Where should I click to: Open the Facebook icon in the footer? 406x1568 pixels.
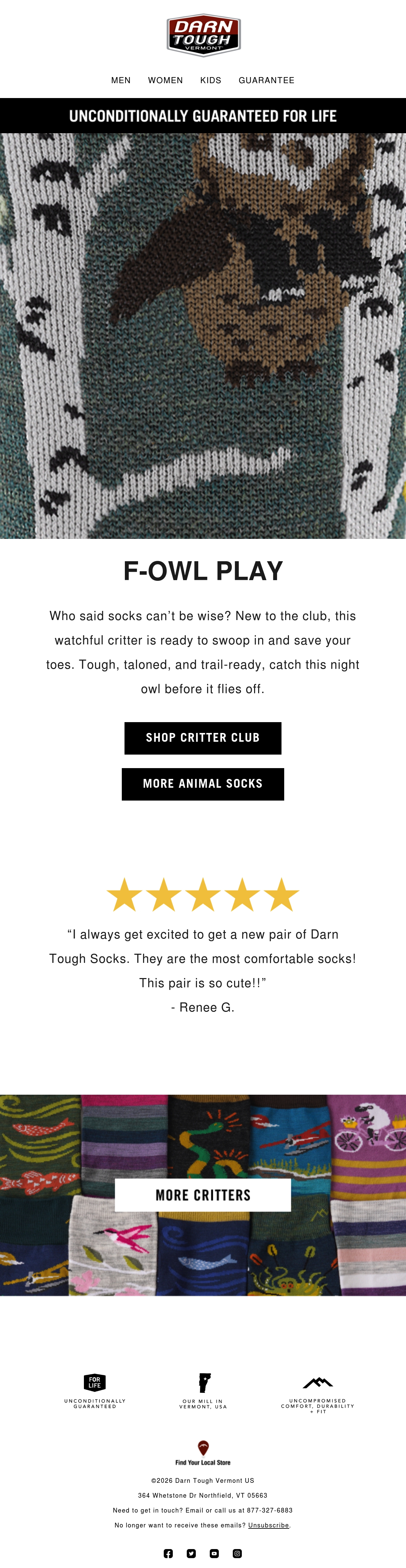click(x=168, y=1553)
